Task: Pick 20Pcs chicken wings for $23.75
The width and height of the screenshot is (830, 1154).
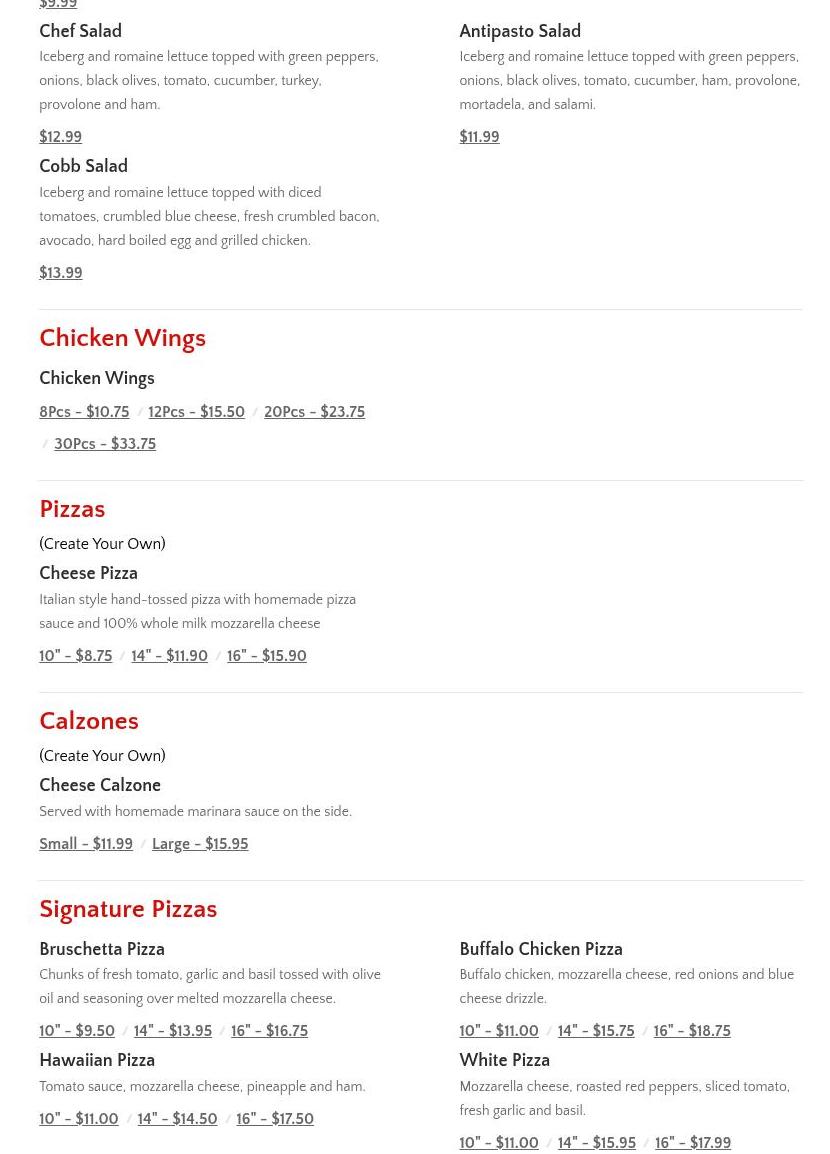Action: 314,413
